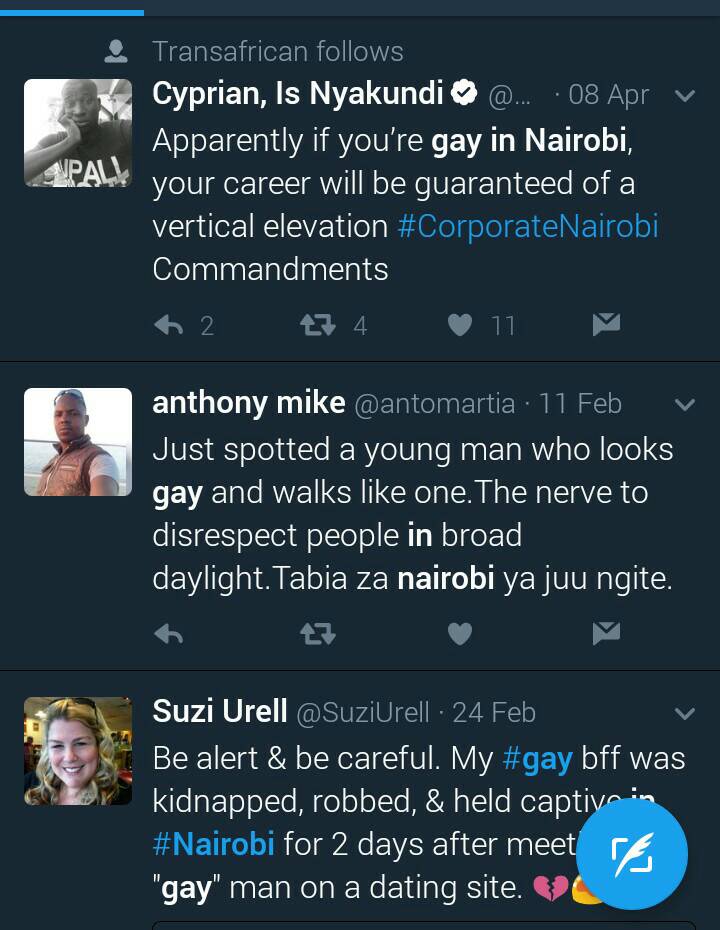Image resolution: width=720 pixels, height=930 pixels.
Task: Open the #Nairobi hashtag in Suzi's tweet
Action: (x=214, y=843)
